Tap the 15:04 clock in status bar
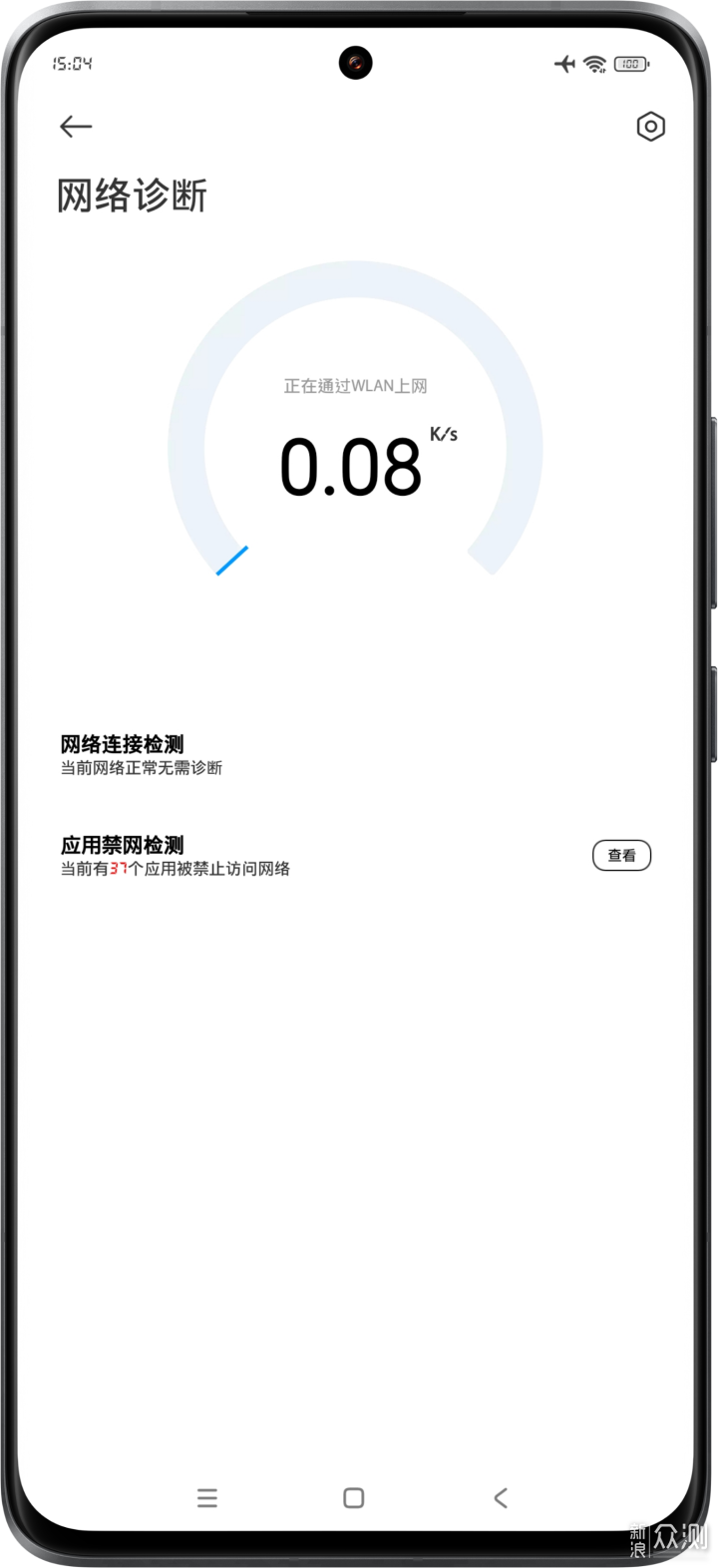Screen dimensions: 718x1568 click(x=70, y=64)
